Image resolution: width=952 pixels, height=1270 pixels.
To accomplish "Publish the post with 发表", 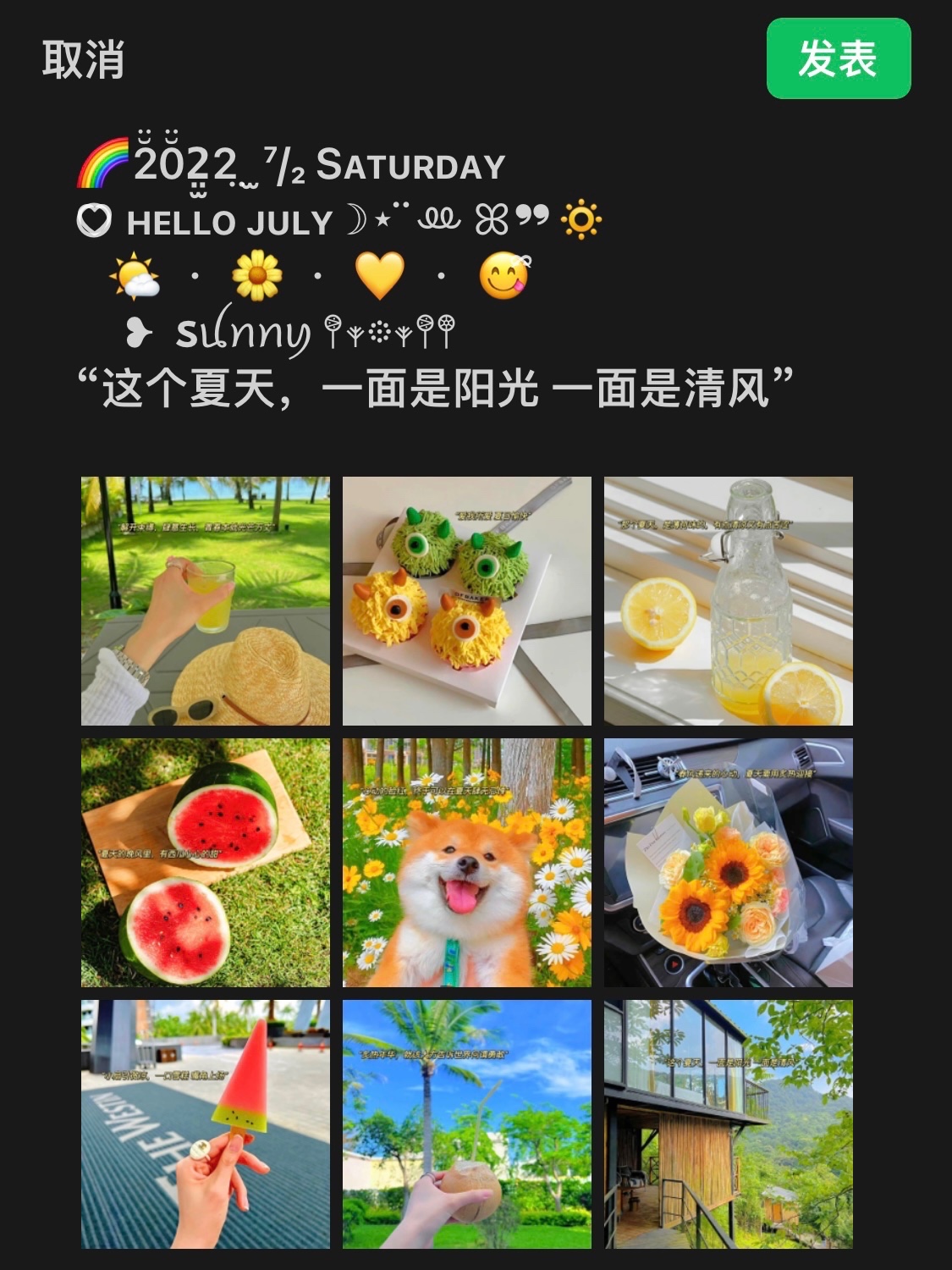I will [838, 59].
